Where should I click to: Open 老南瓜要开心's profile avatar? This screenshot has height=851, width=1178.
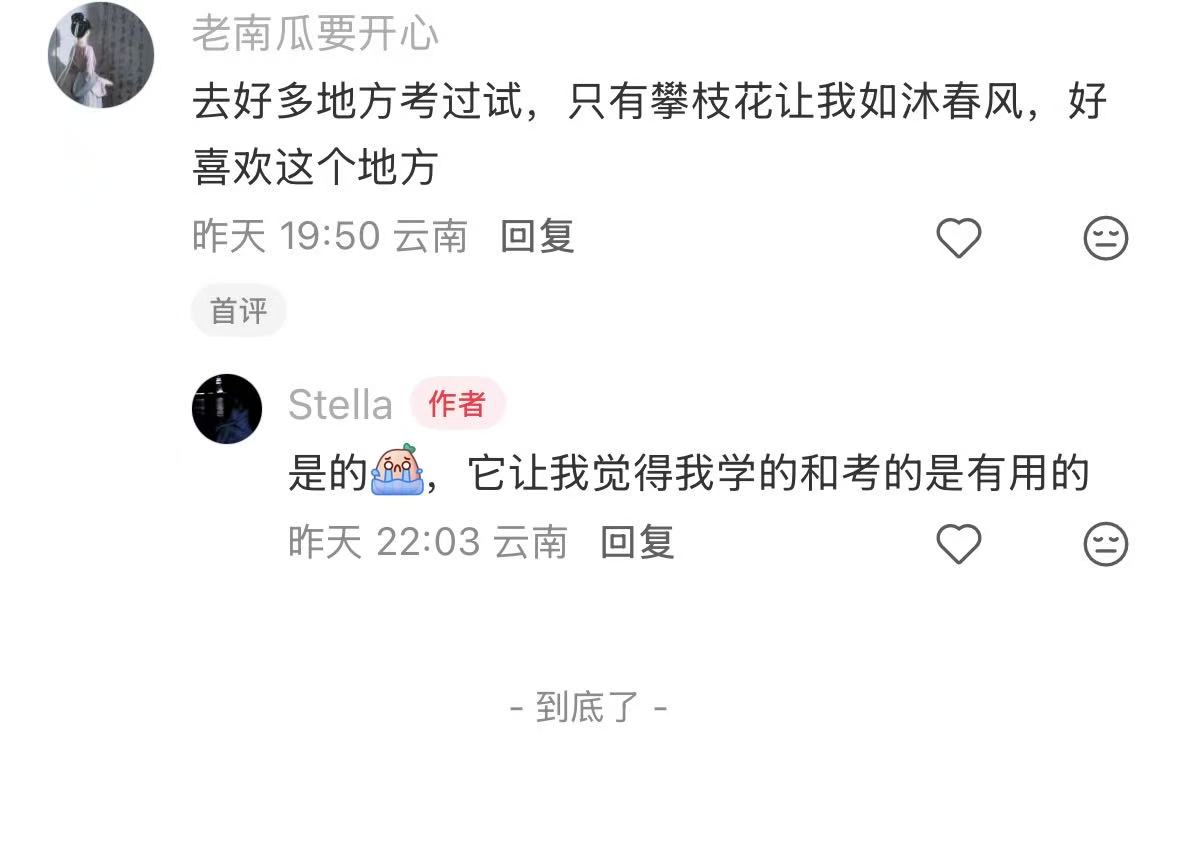click(101, 55)
